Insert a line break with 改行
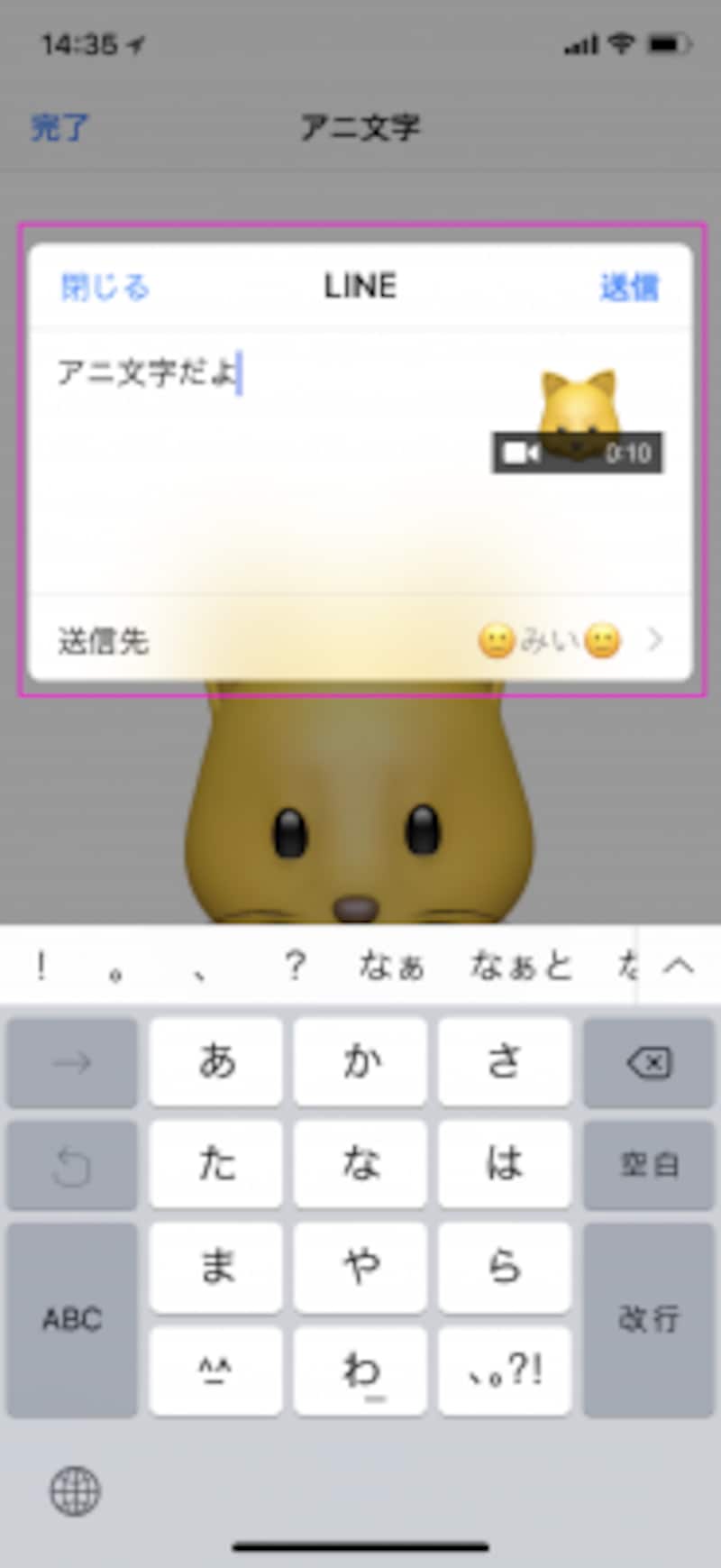The width and height of the screenshot is (721, 1568). pos(648,1319)
